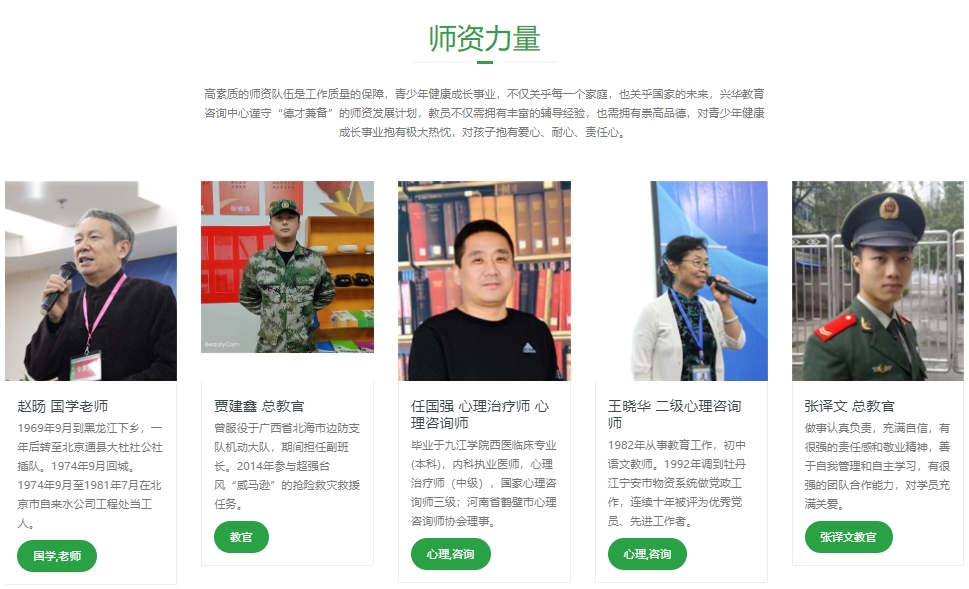
Task: Tap the 张译文教官 button
Action: pos(848,537)
